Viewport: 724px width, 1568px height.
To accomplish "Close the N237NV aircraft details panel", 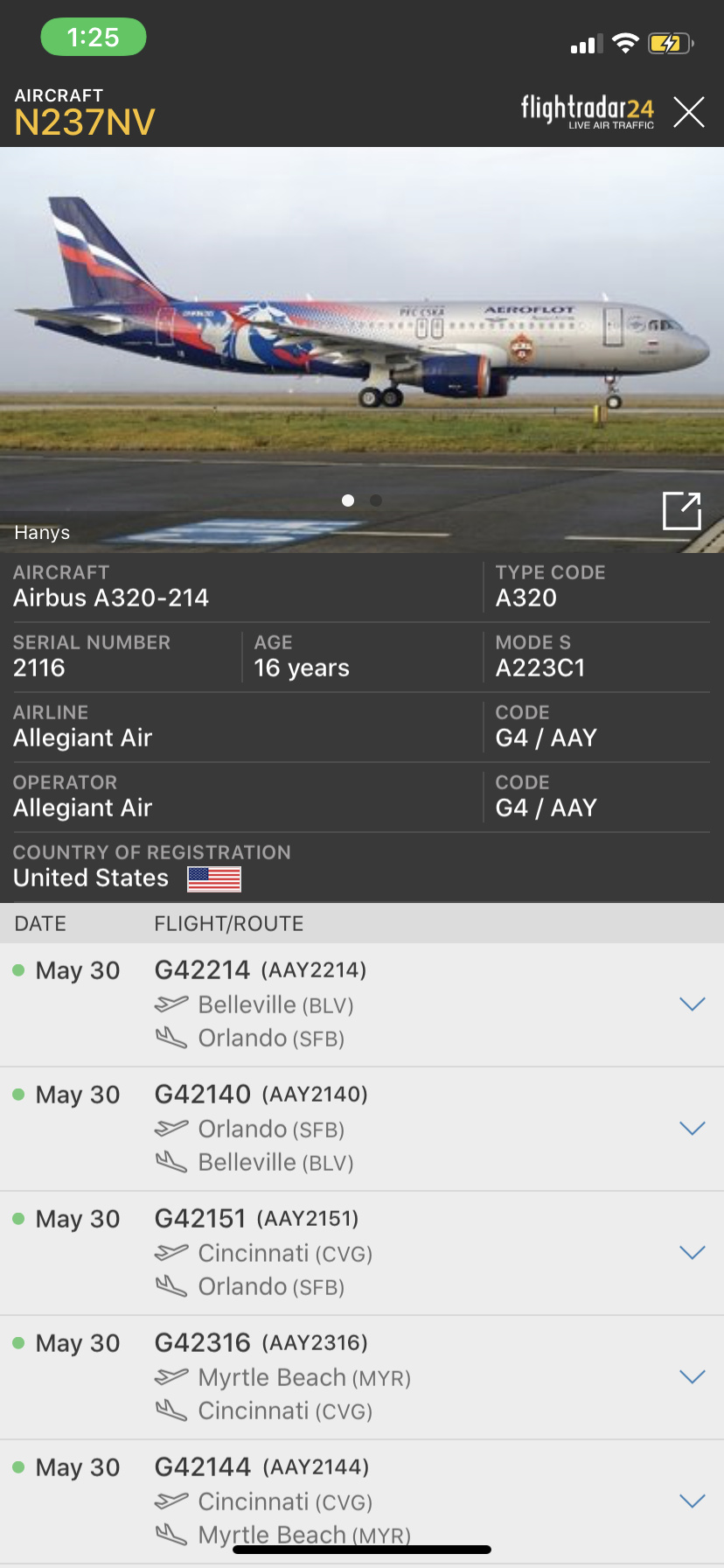I will coord(689,113).
